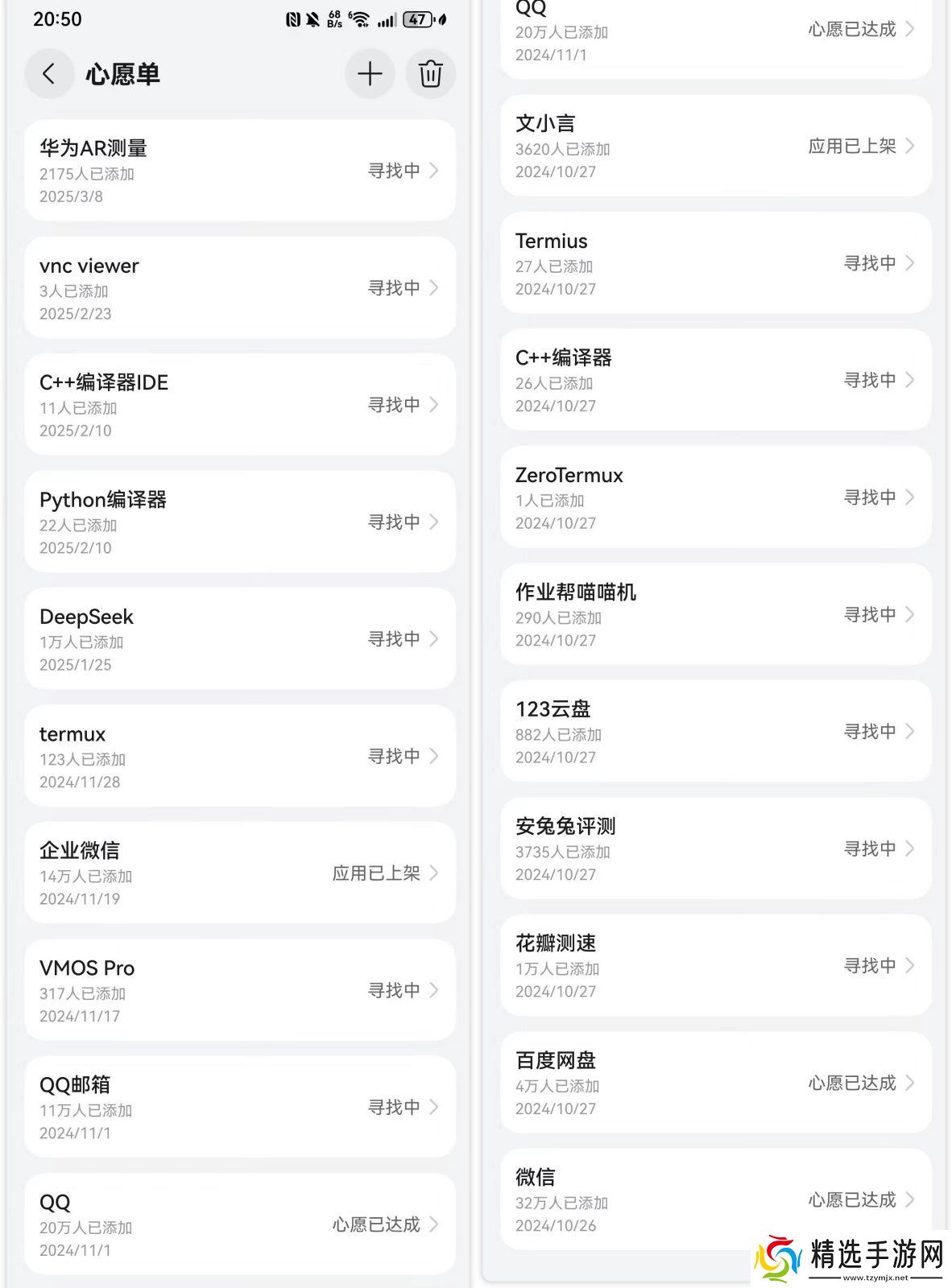Screen dimensions: 952x1288
Task: Open the vnc viewer wish entry
Action: [x=239, y=288]
